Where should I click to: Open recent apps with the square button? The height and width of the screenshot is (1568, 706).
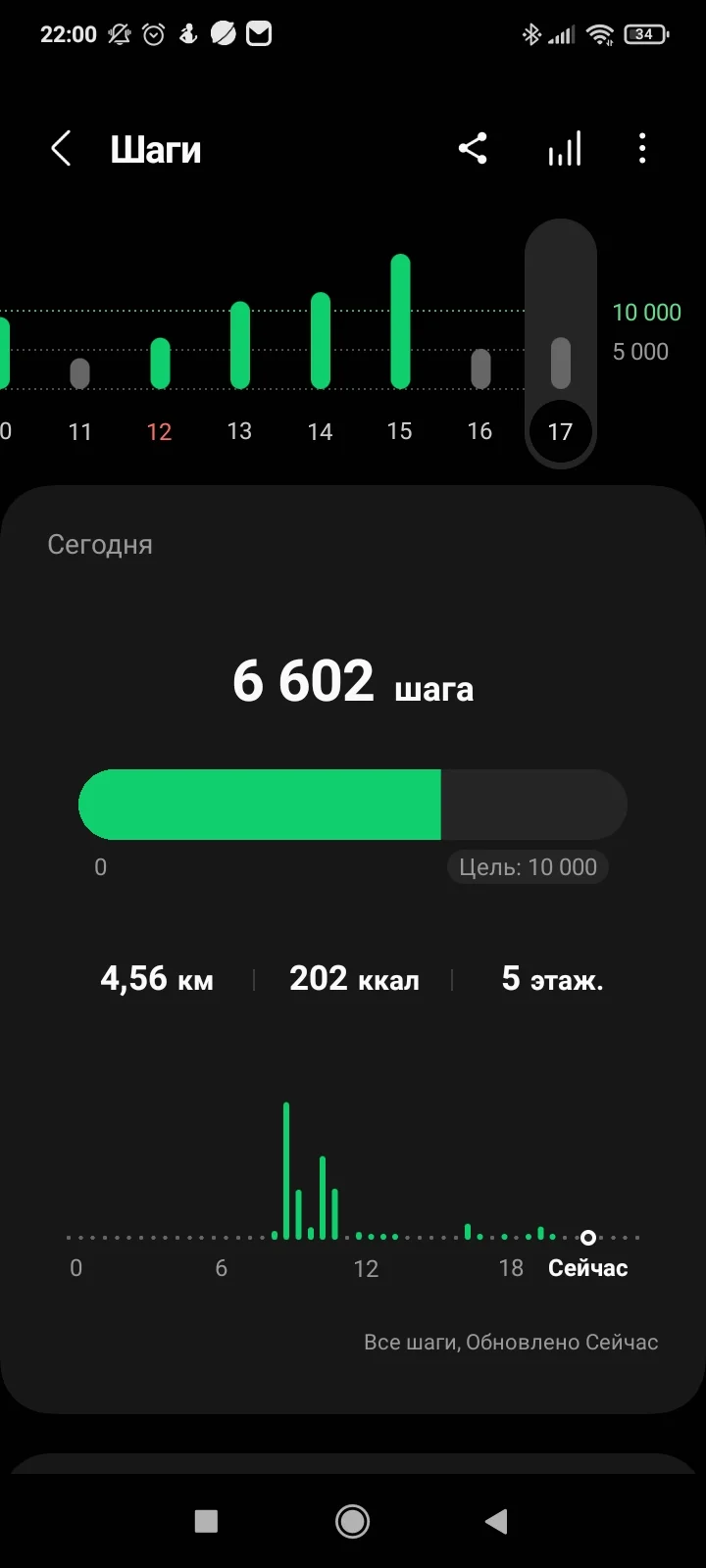[x=206, y=1521]
